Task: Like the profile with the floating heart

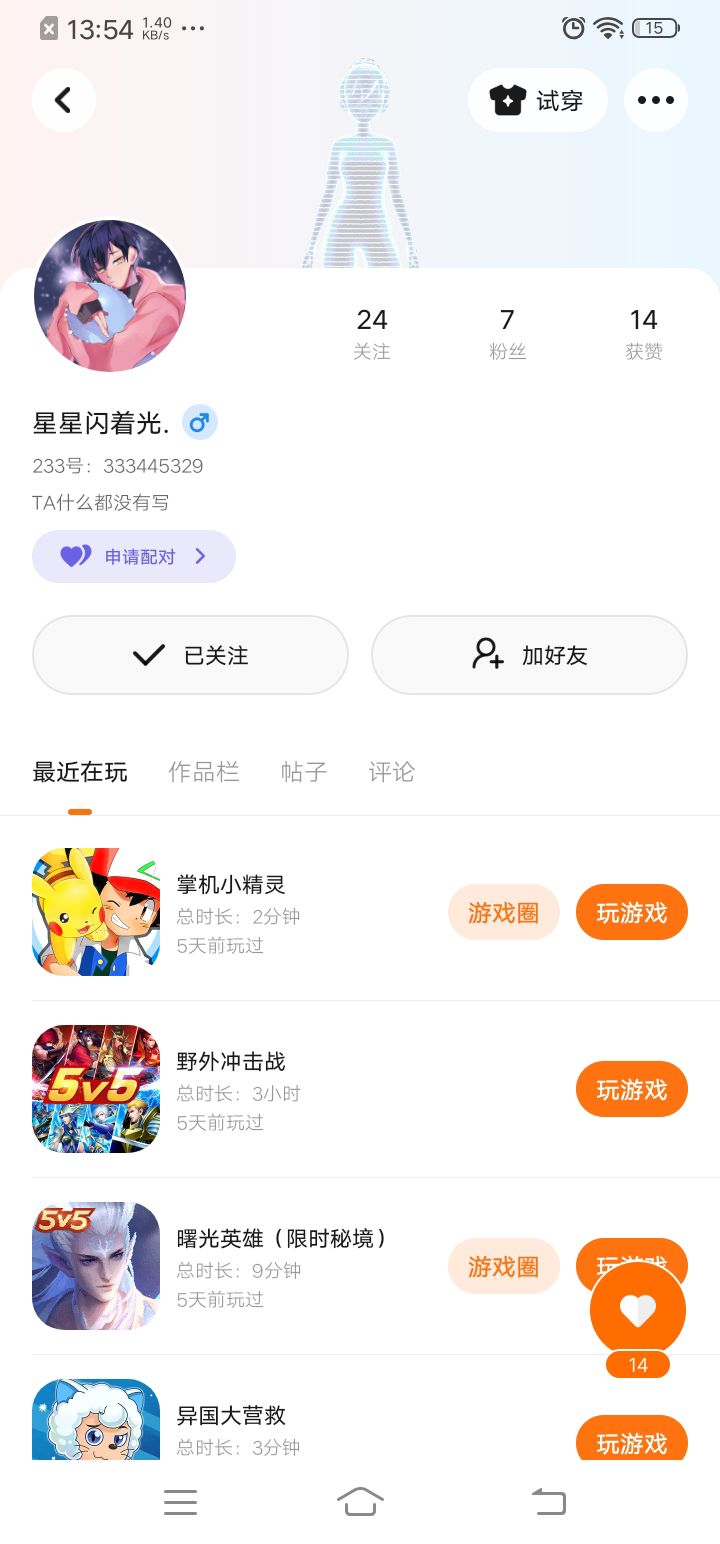Action: (x=638, y=1310)
